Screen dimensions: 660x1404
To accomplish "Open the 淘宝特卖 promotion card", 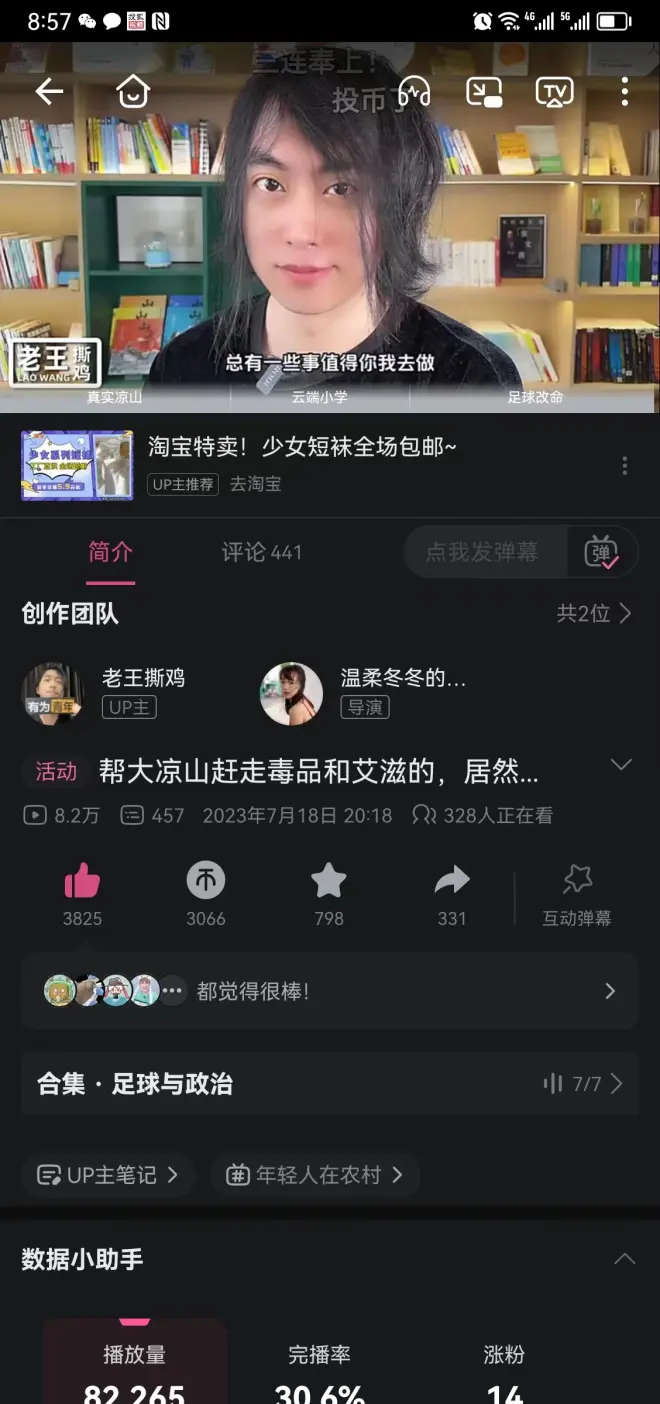I will click(x=300, y=464).
